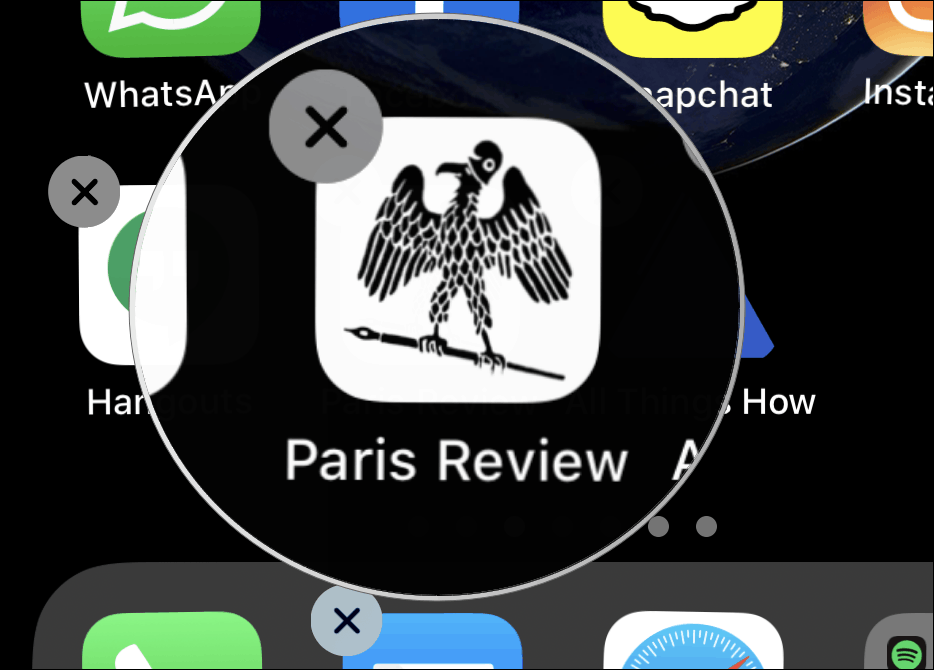Open Spotify from the dock
Image resolution: width=934 pixels, height=670 pixels.
(x=906, y=646)
